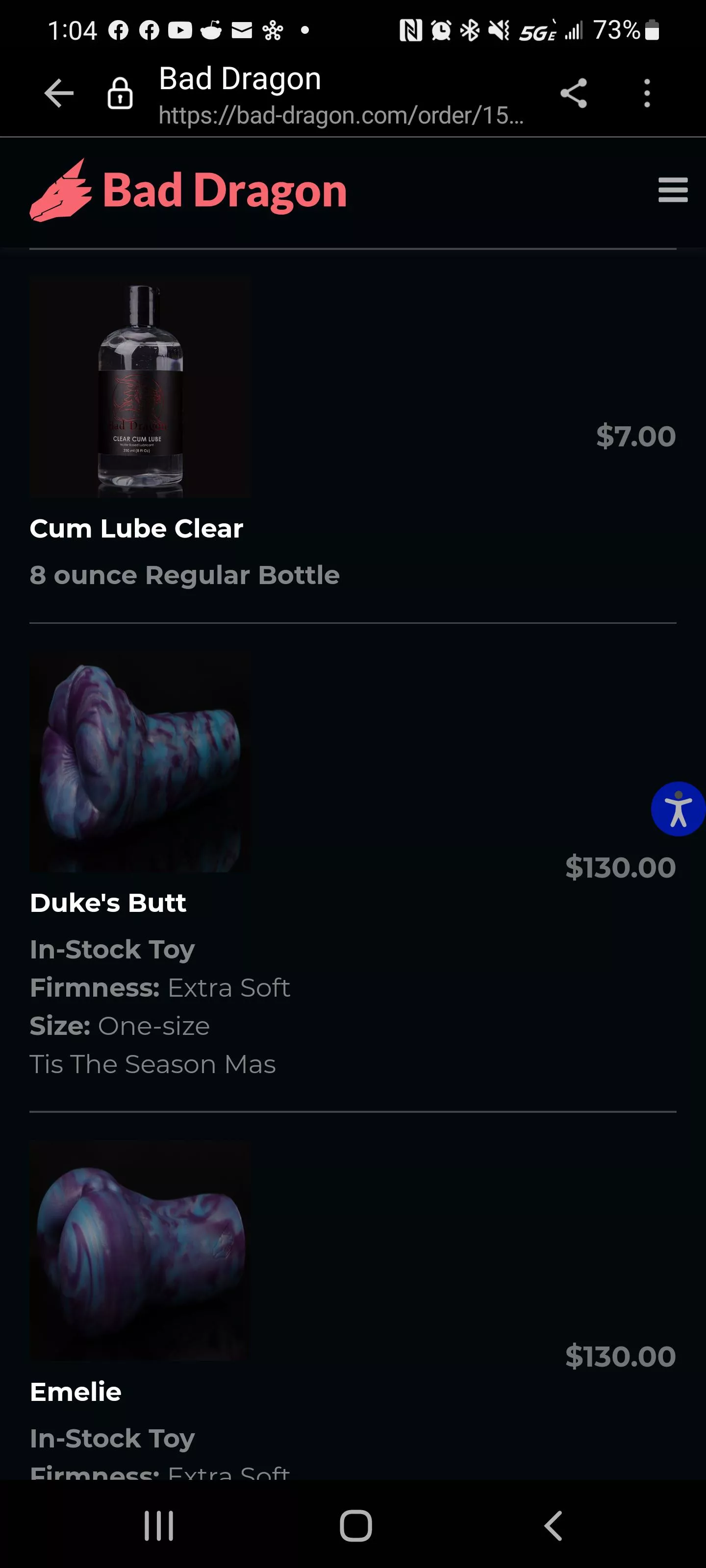This screenshot has height=1568, width=706.
Task: Open the browser overflow menu
Action: (x=647, y=94)
